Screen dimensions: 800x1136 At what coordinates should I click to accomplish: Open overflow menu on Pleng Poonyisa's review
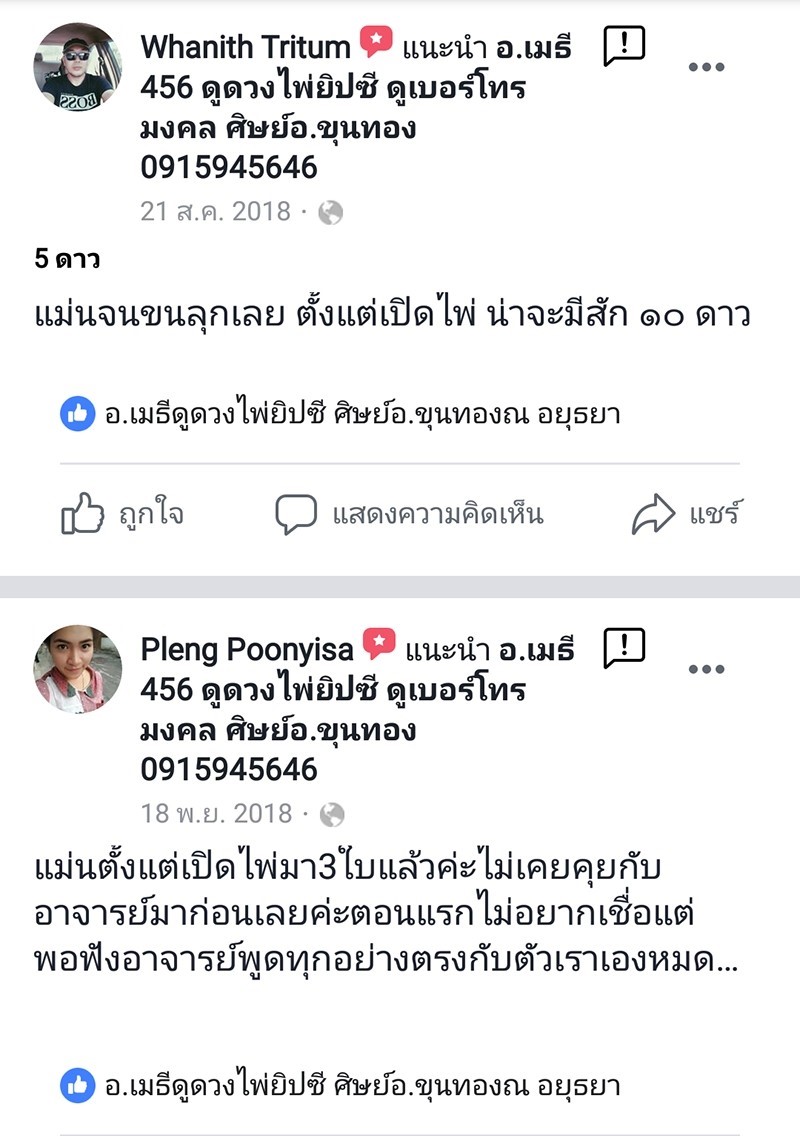pyautogui.click(x=706, y=669)
